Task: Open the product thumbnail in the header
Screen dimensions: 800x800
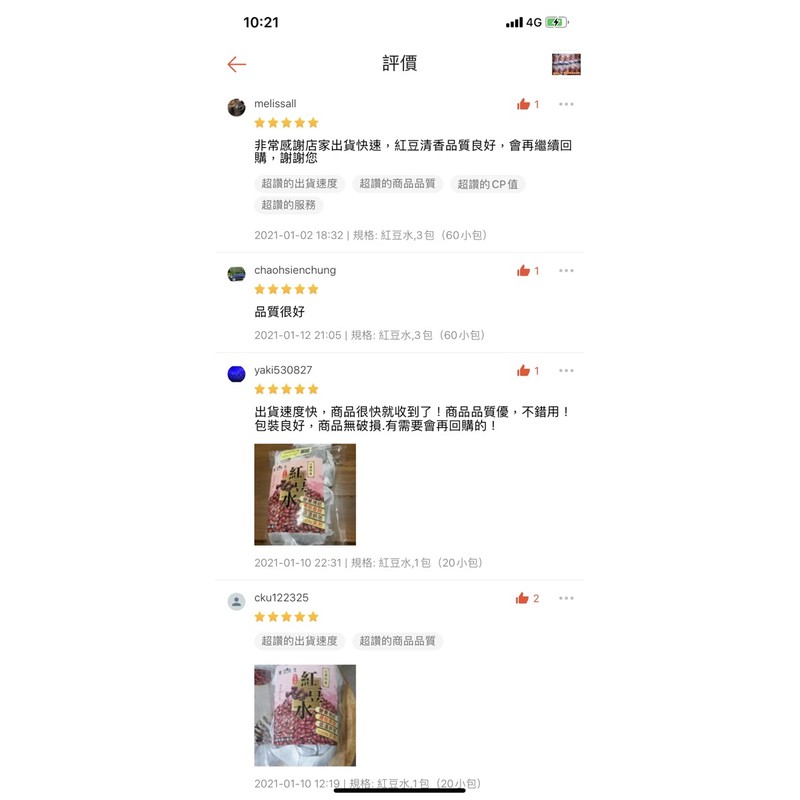Action: (x=566, y=64)
